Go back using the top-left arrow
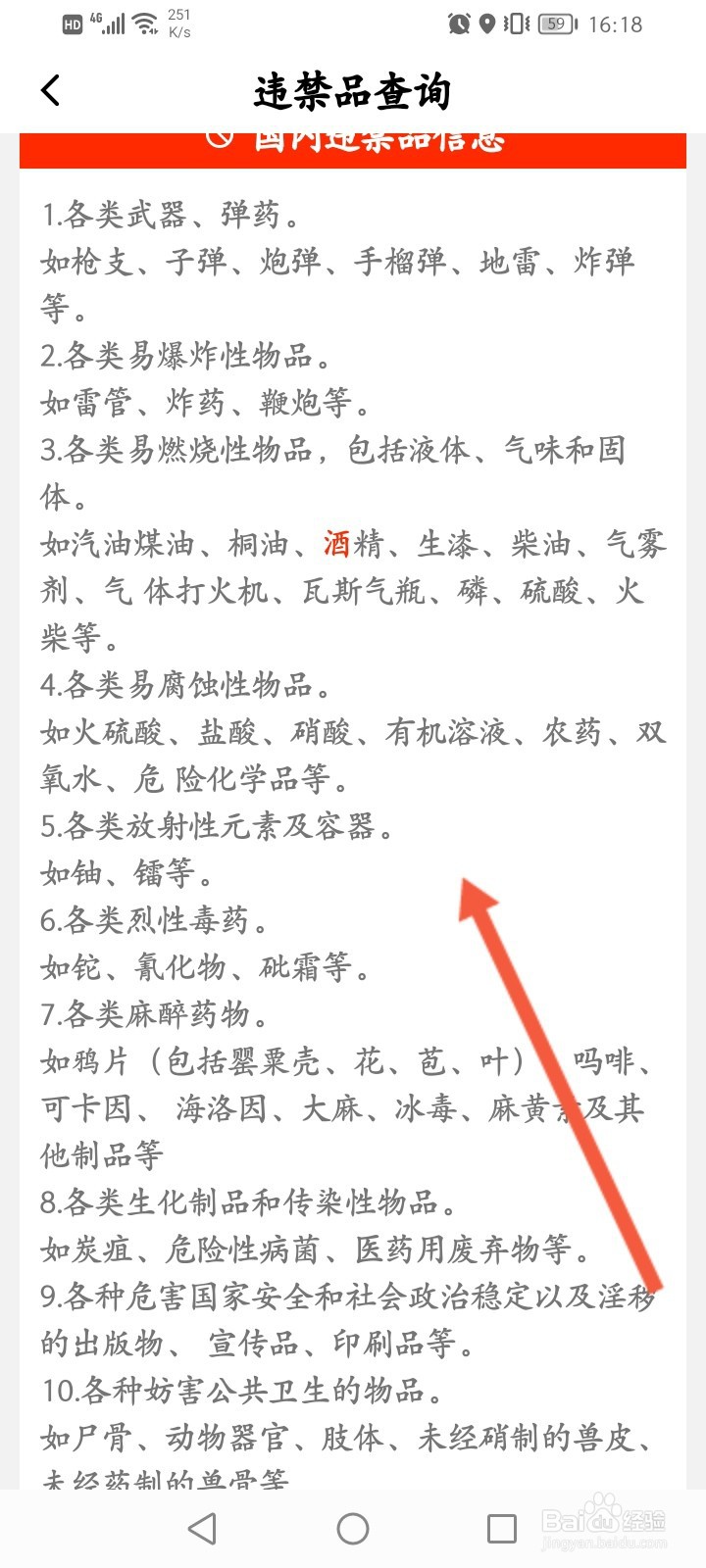The width and height of the screenshot is (706, 1568). point(49,90)
